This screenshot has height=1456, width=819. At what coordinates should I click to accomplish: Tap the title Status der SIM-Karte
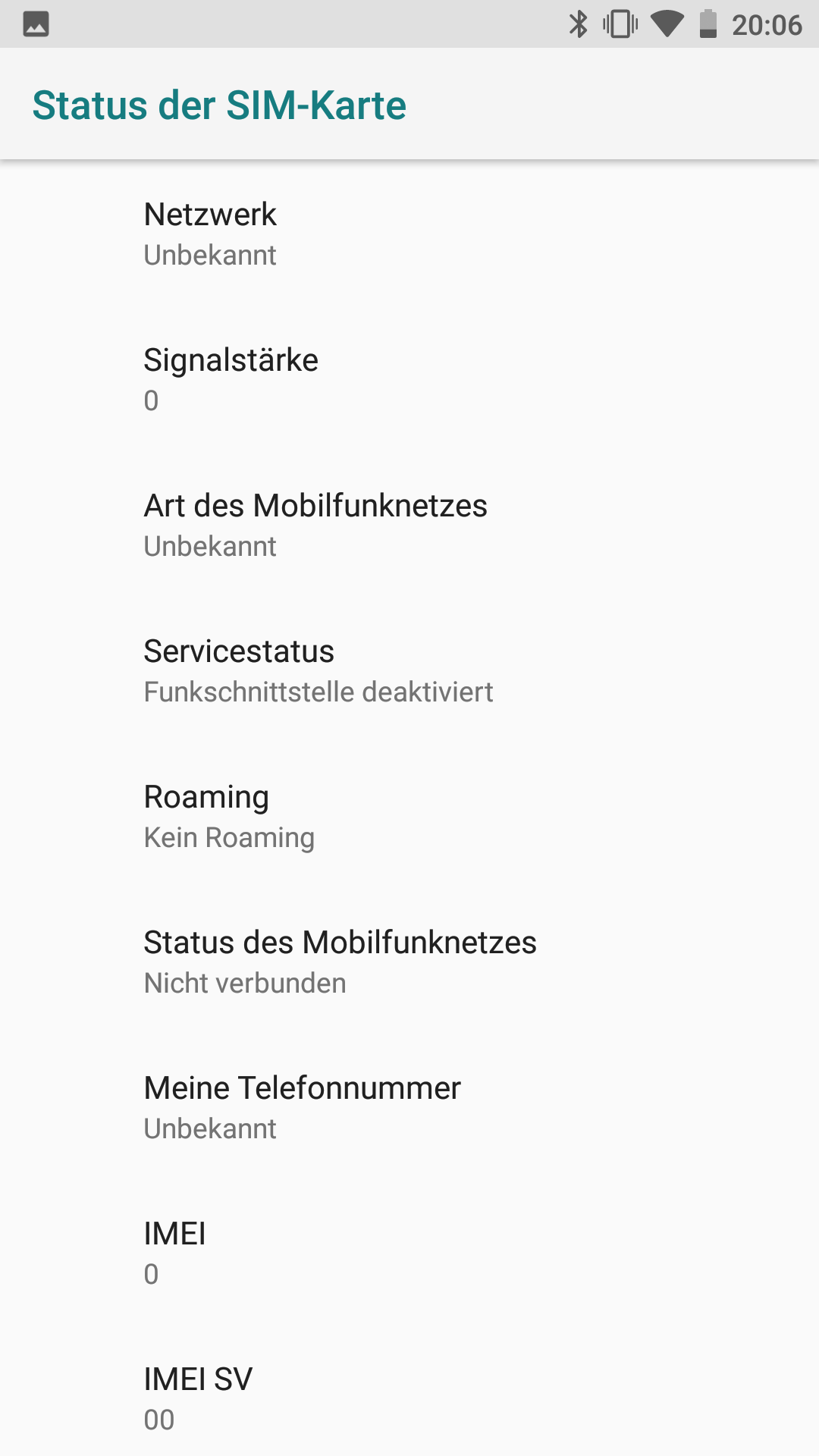(x=218, y=105)
